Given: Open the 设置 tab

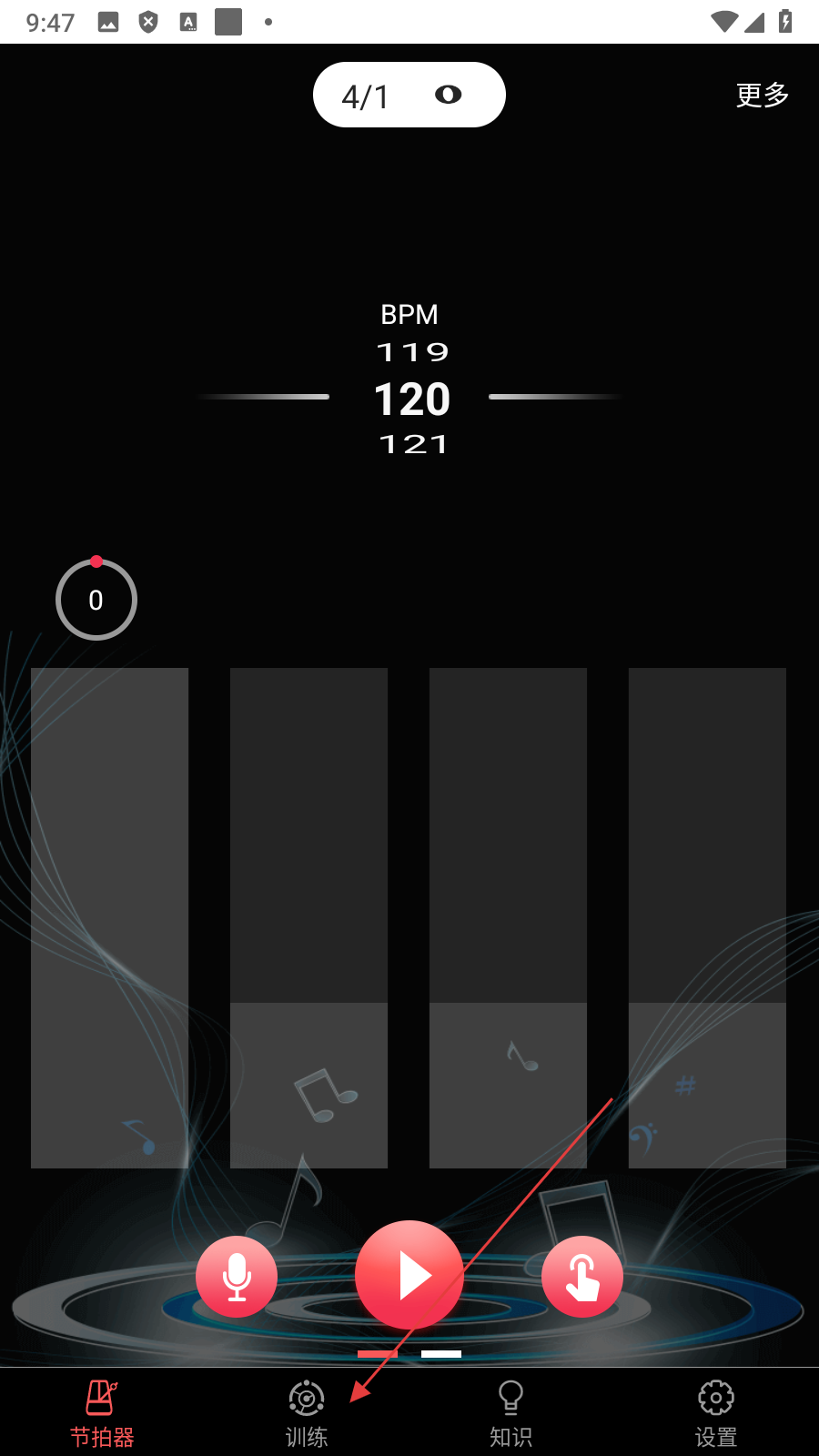Looking at the screenshot, I should 716,1413.
